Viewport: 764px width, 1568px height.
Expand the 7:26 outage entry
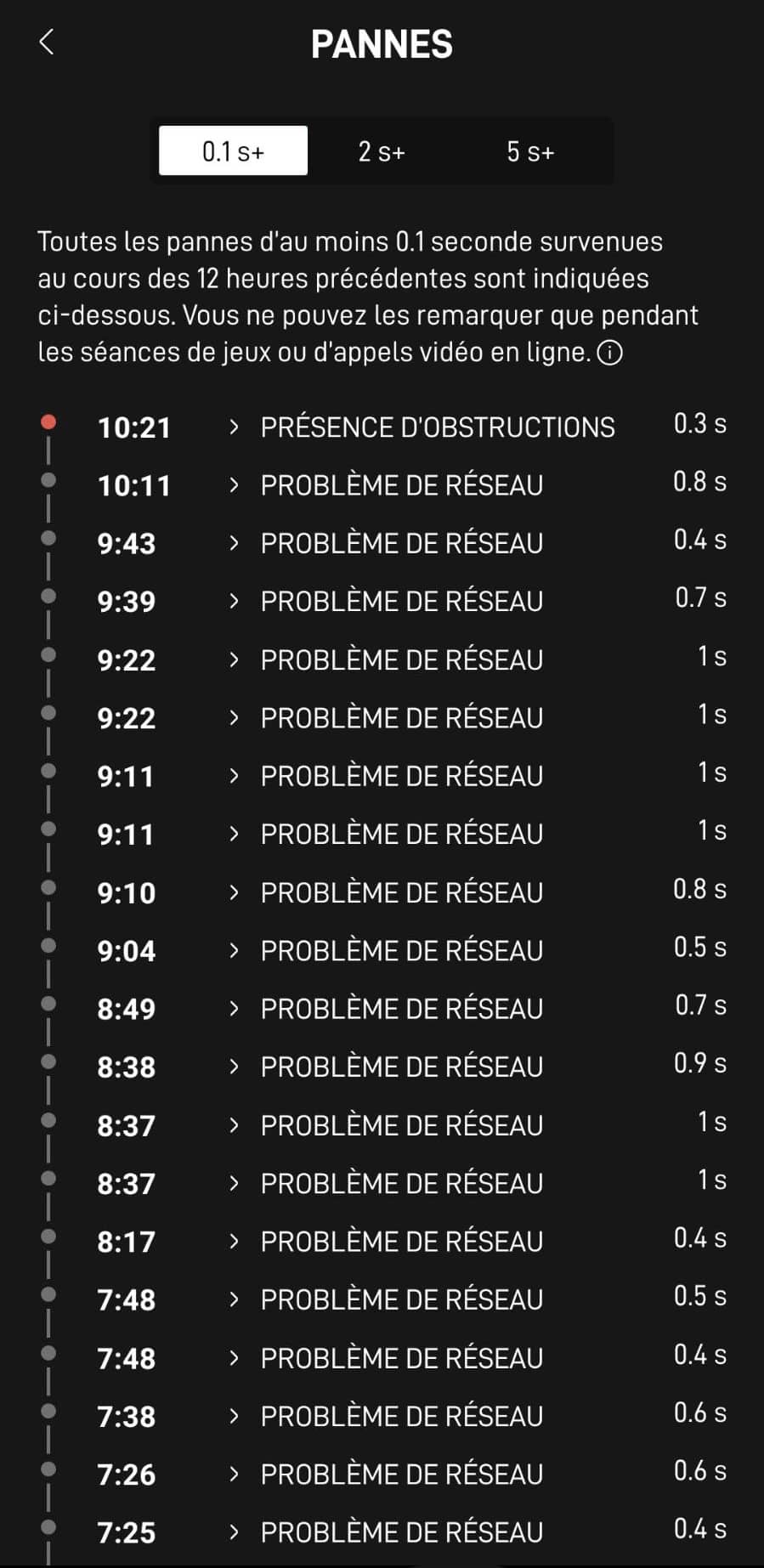click(x=382, y=1474)
